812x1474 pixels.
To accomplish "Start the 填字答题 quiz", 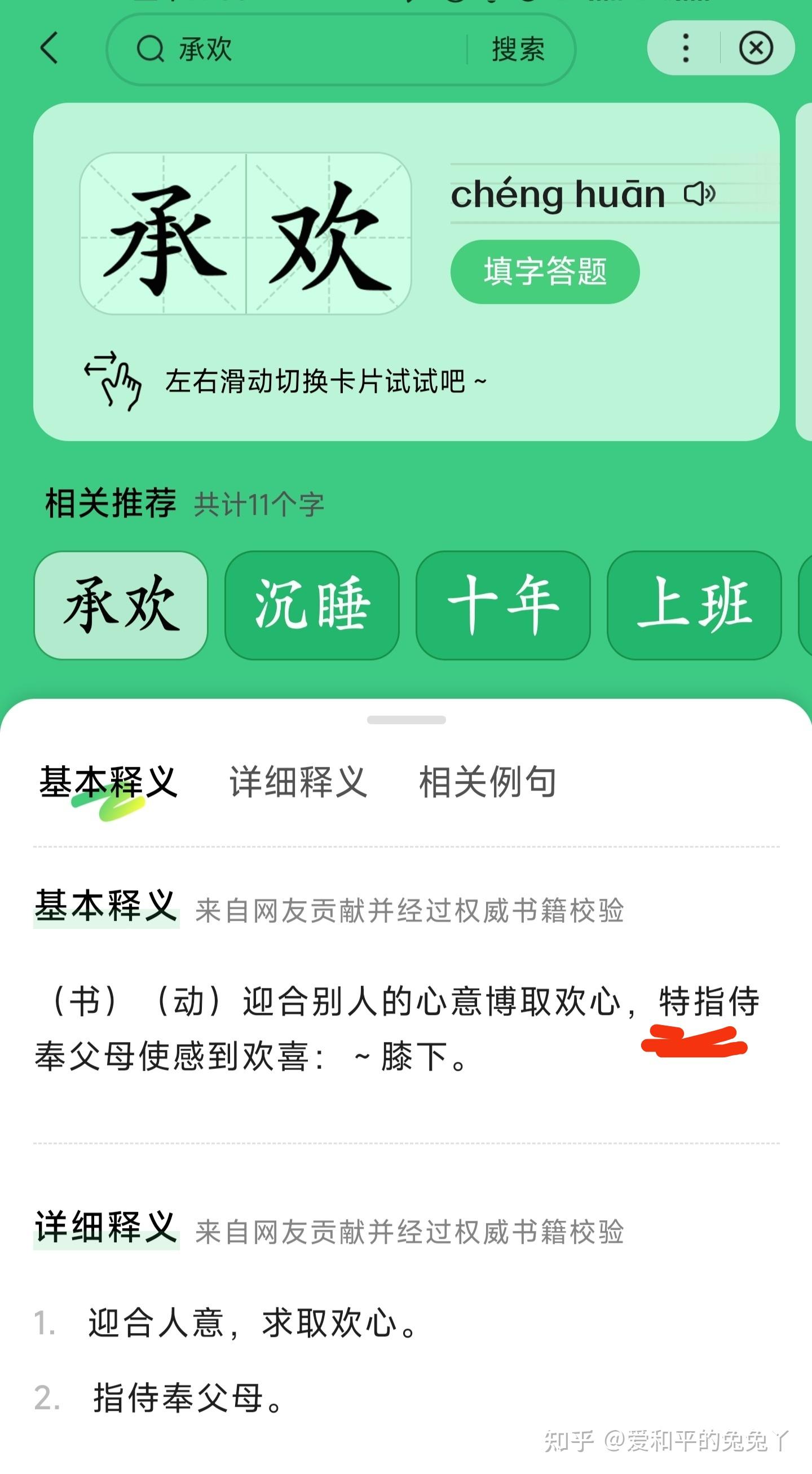I will point(545,271).
